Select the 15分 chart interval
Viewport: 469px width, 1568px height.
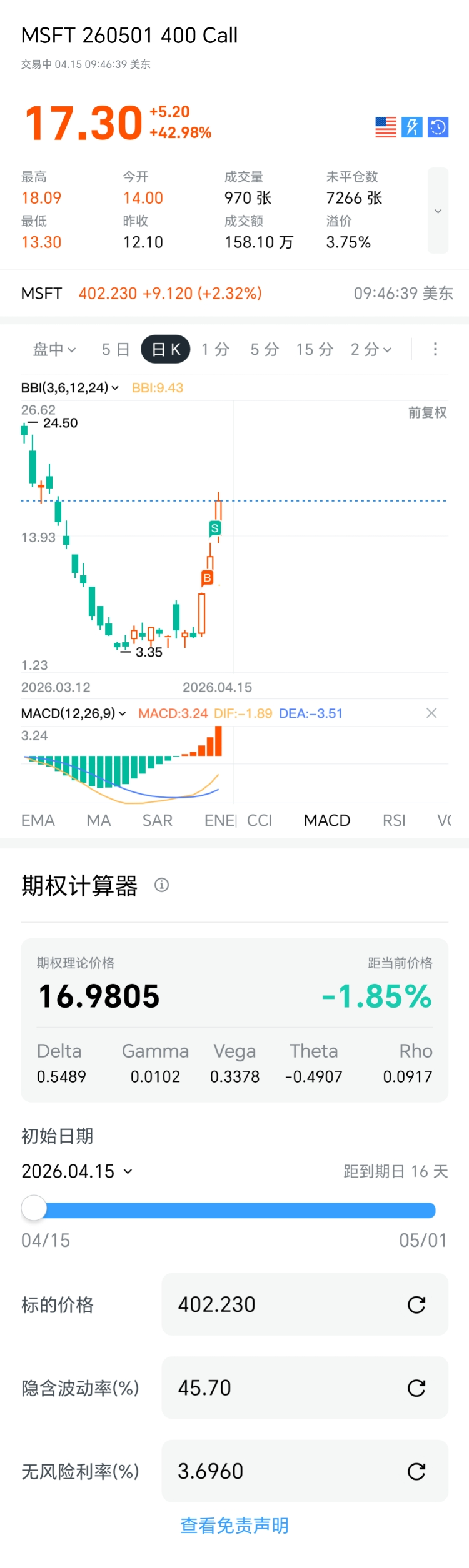(x=315, y=349)
